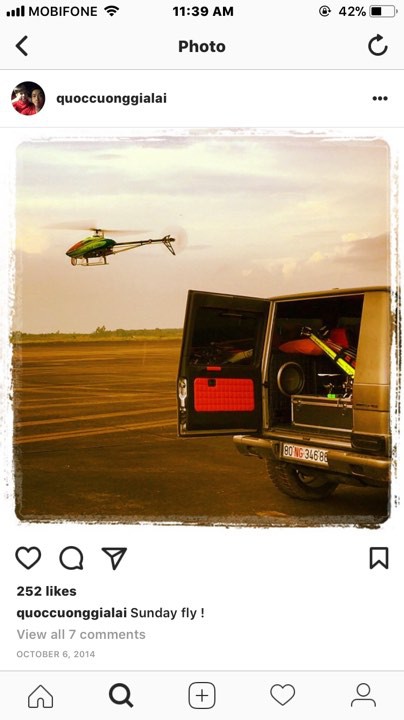Go to the Profile tab
The height and width of the screenshot is (720, 404).
pyautogui.click(x=363, y=695)
